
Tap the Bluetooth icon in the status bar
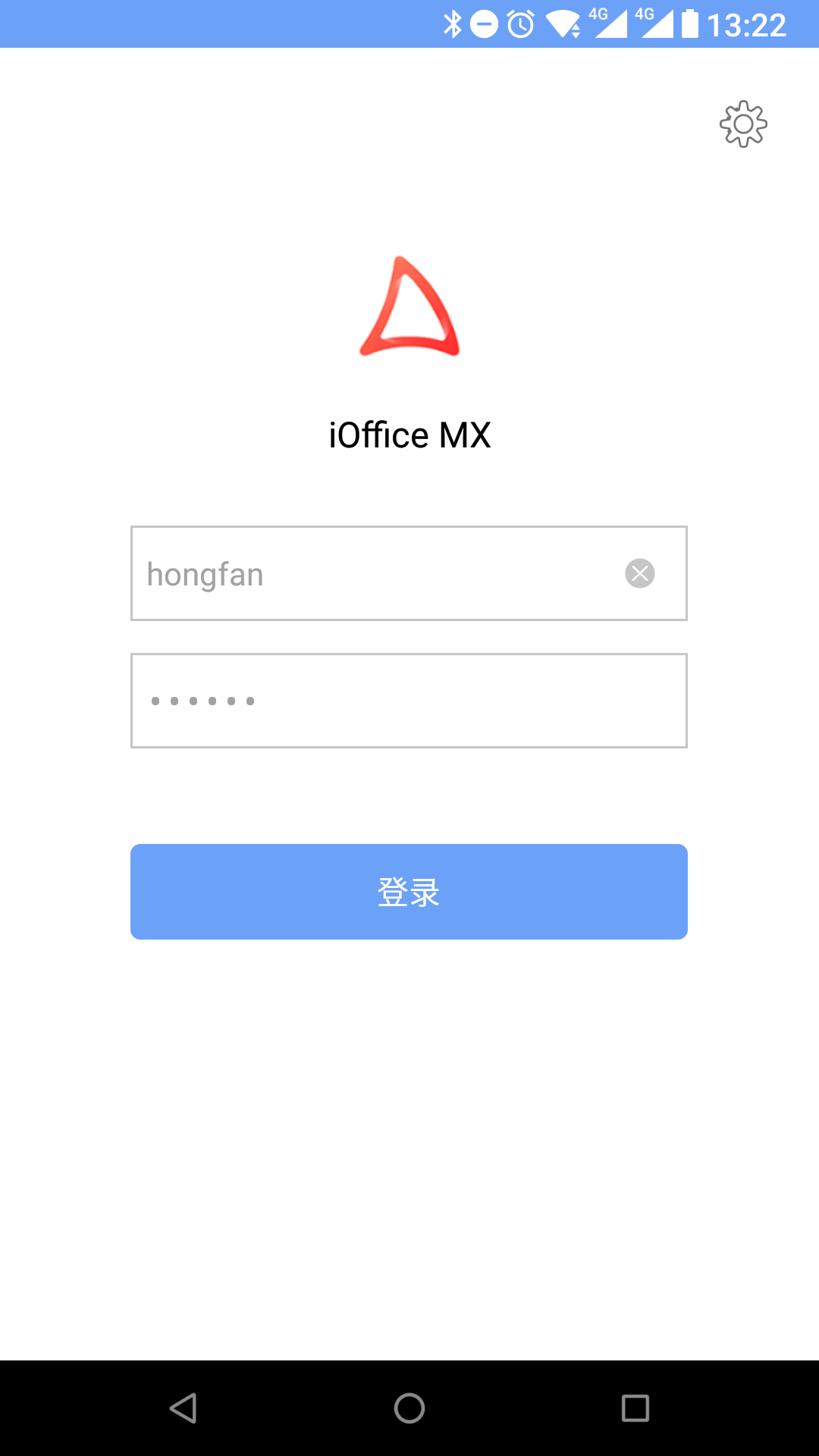pyautogui.click(x=453, y=24)
